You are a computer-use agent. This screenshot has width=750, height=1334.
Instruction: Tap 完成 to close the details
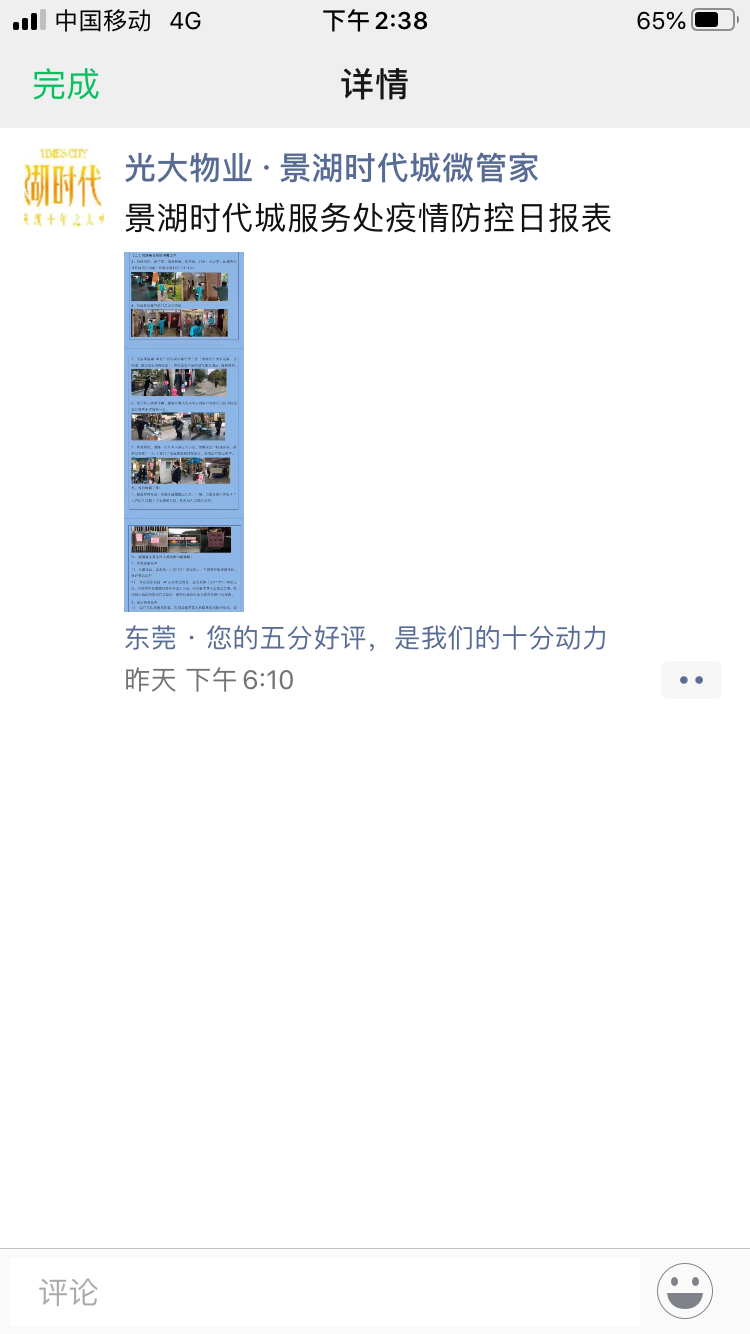[x=66, y=84]
